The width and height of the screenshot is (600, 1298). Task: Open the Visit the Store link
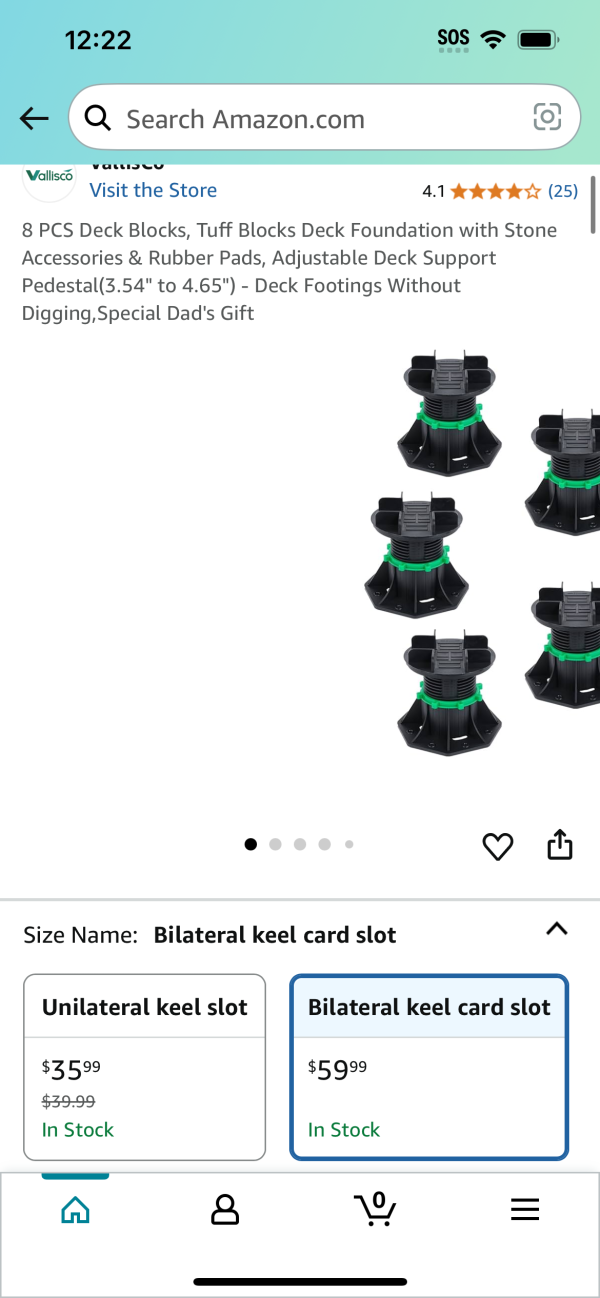point(153,190)
